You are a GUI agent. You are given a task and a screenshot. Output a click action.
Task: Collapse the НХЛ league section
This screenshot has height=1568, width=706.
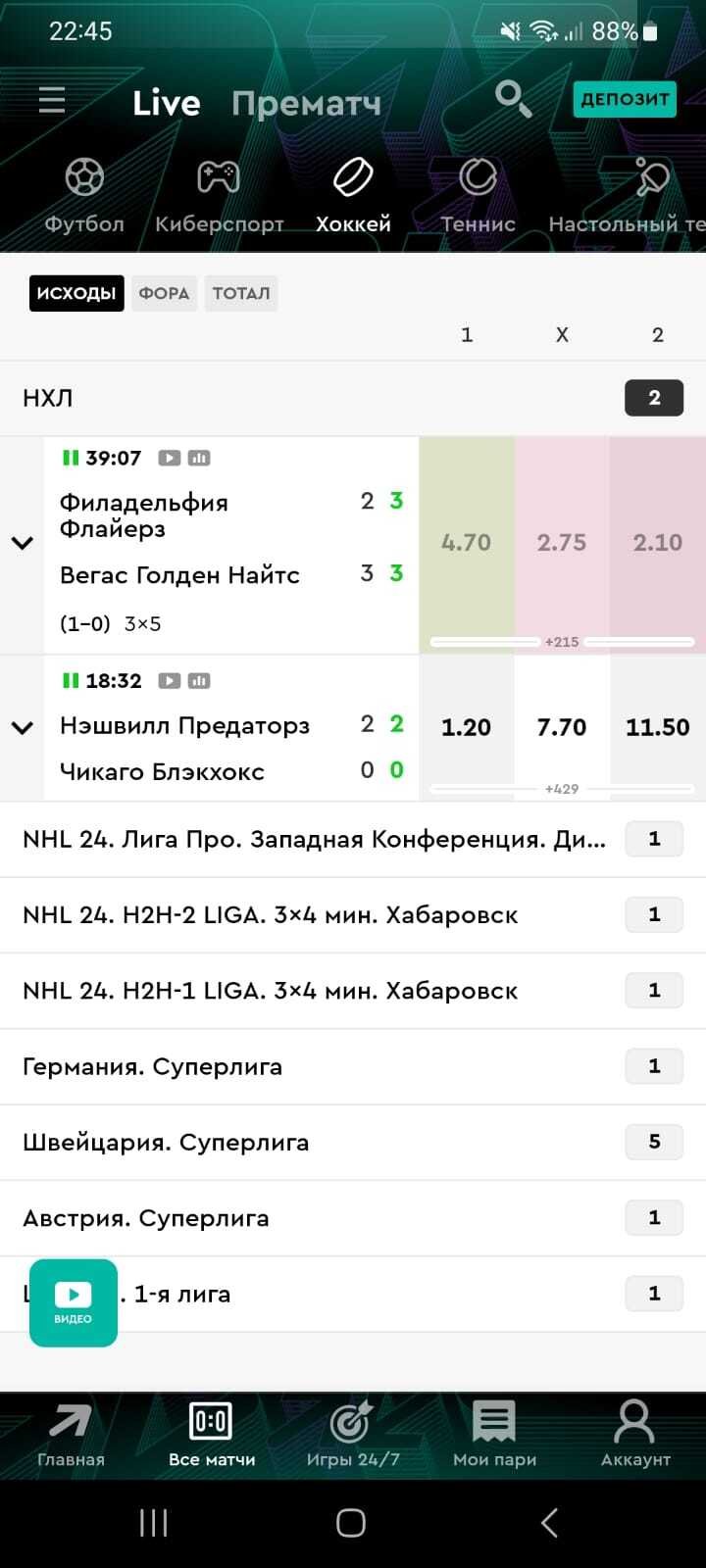pyautogui.click(x=353, y=398)
